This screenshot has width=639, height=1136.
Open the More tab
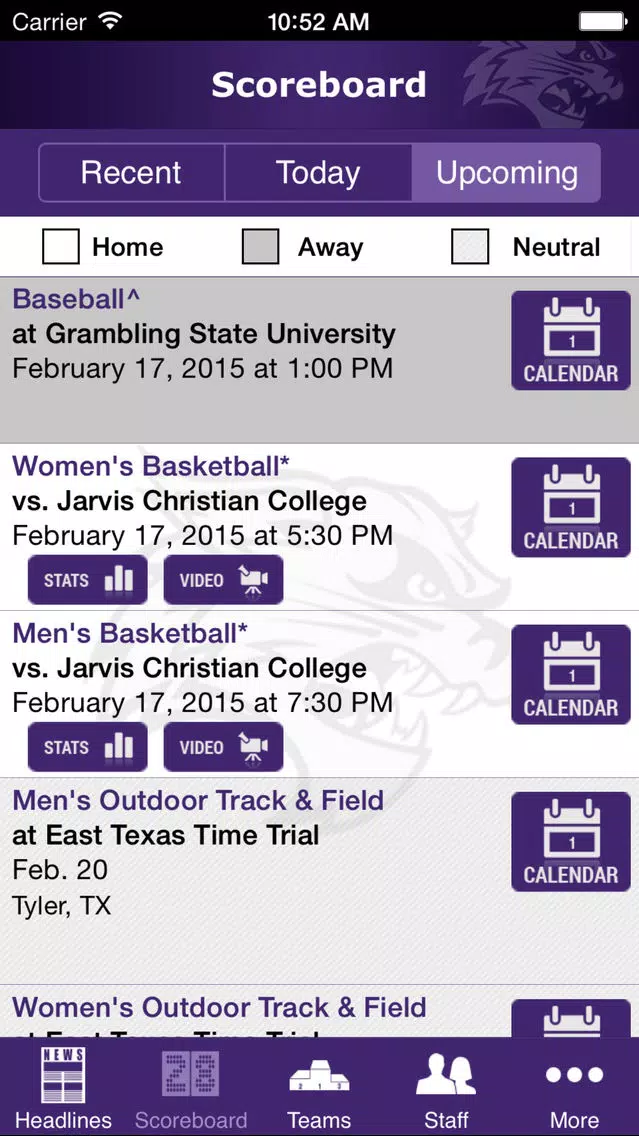[x=575, y=1087]
